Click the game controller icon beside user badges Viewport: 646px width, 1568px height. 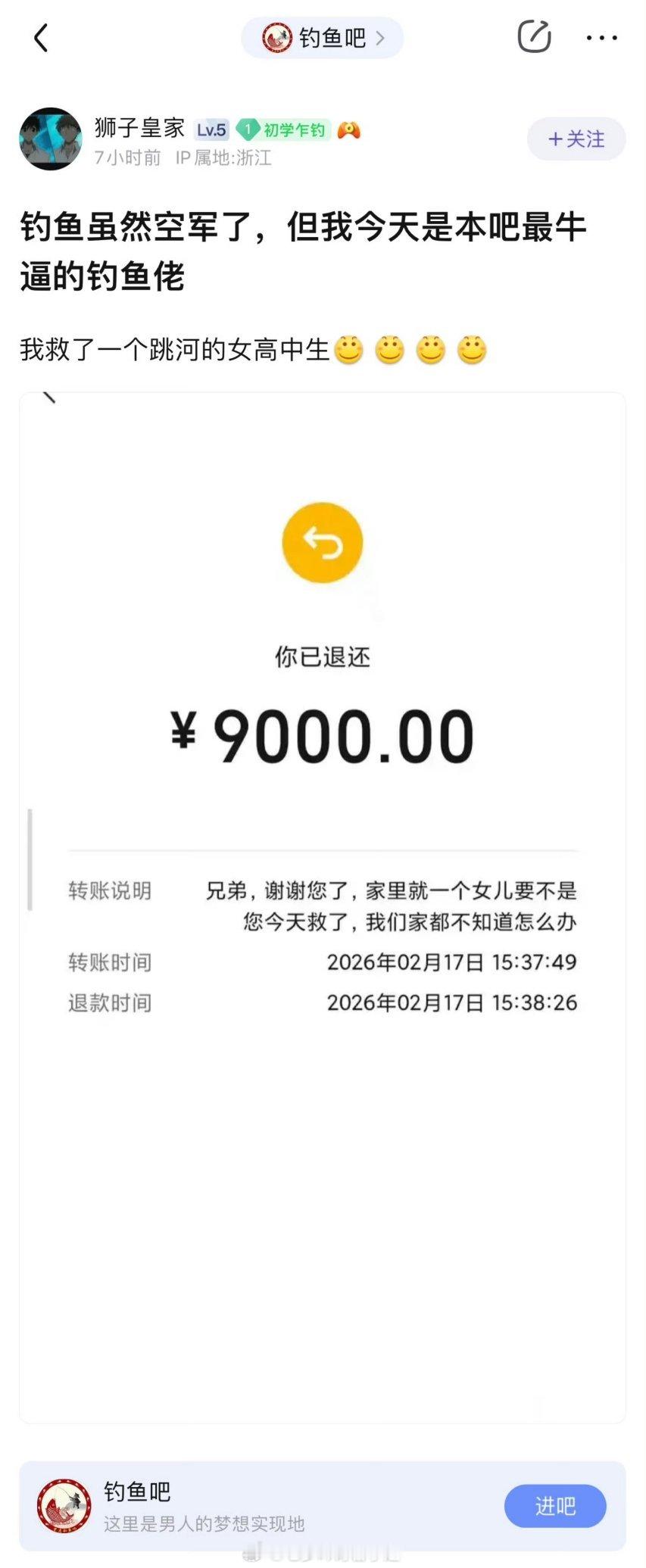coord(349,129)
